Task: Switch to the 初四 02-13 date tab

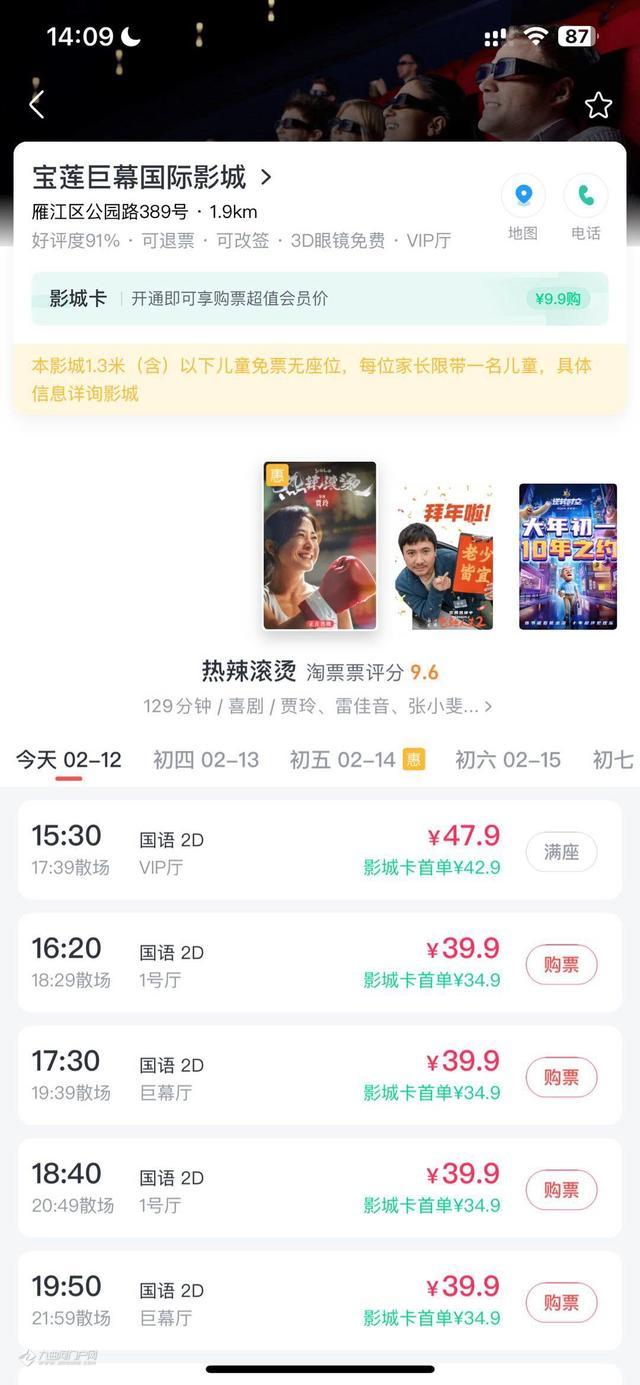Action: [205, 760]
